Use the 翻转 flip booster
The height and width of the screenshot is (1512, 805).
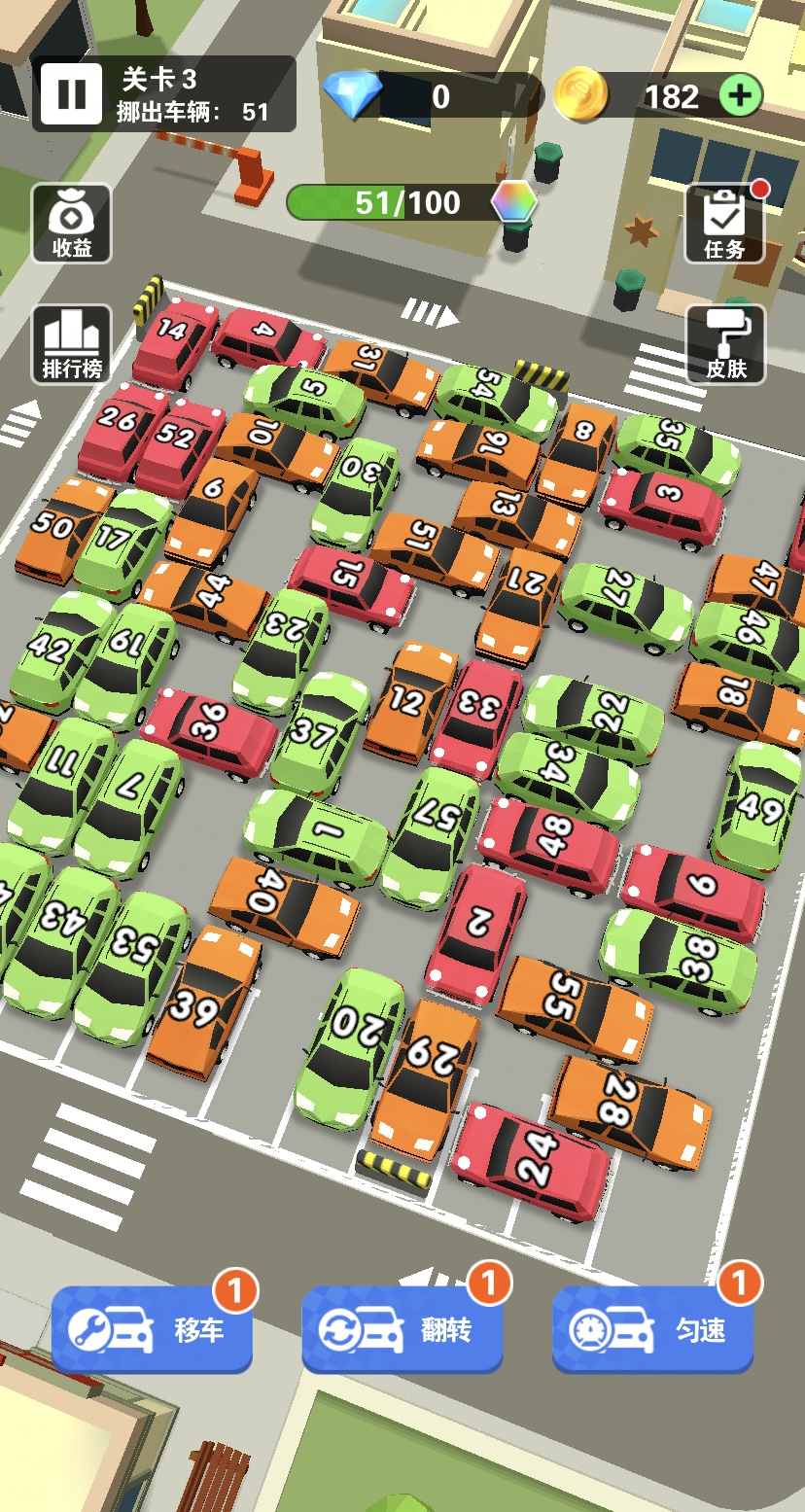[402, 1329]
